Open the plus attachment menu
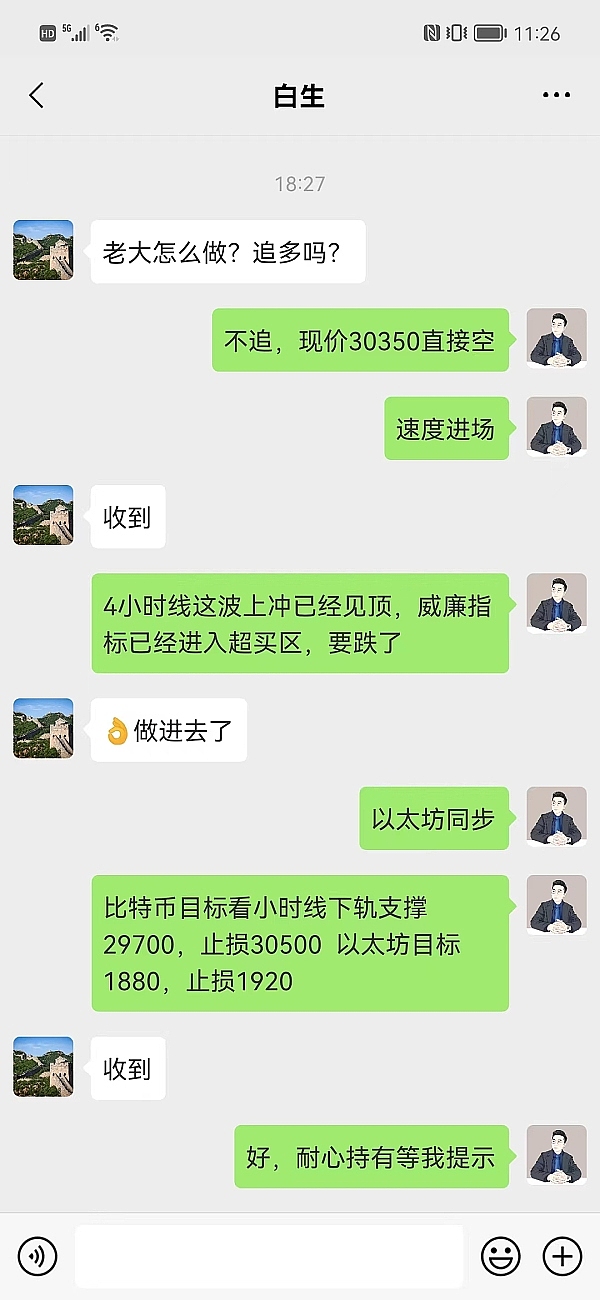The width and height of the screenshot is (600, 1300). tap(562, 1256)
